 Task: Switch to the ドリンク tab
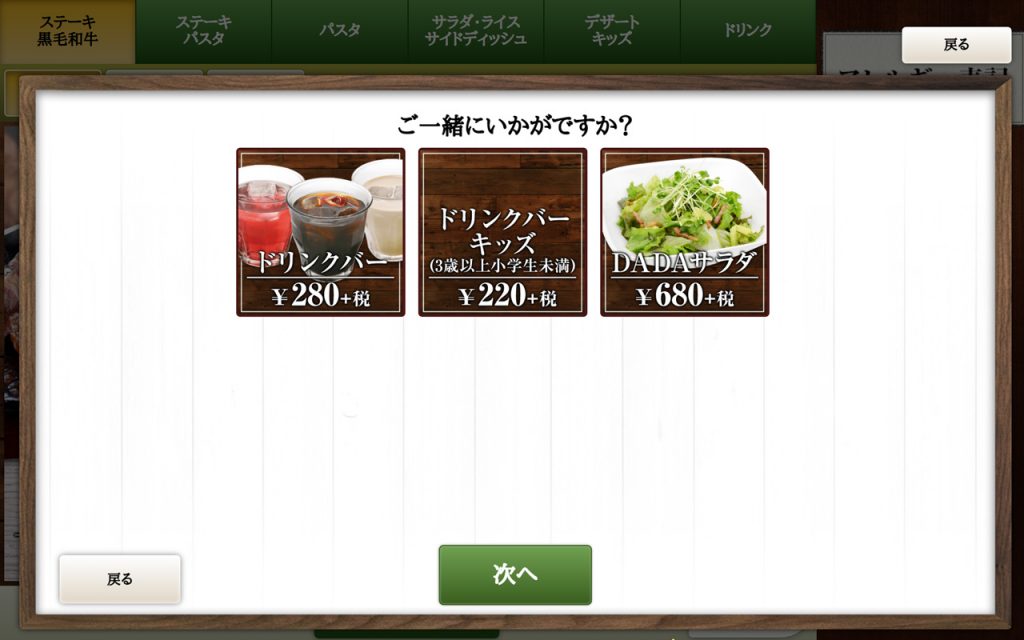coord(747,31)
